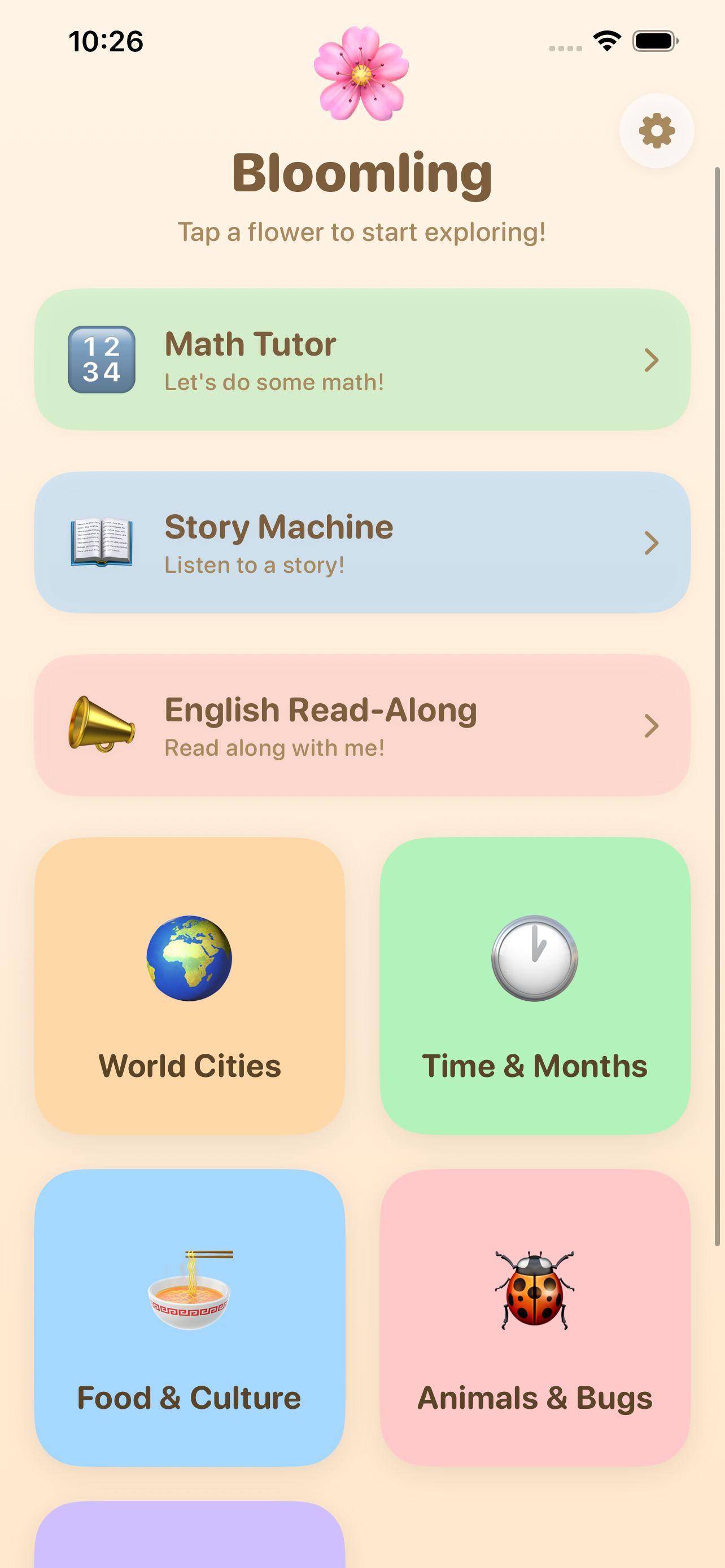The height and width of the screenshot is (1568, 725).
Task: Select the Time & Months tile
Action: [535, 986]
